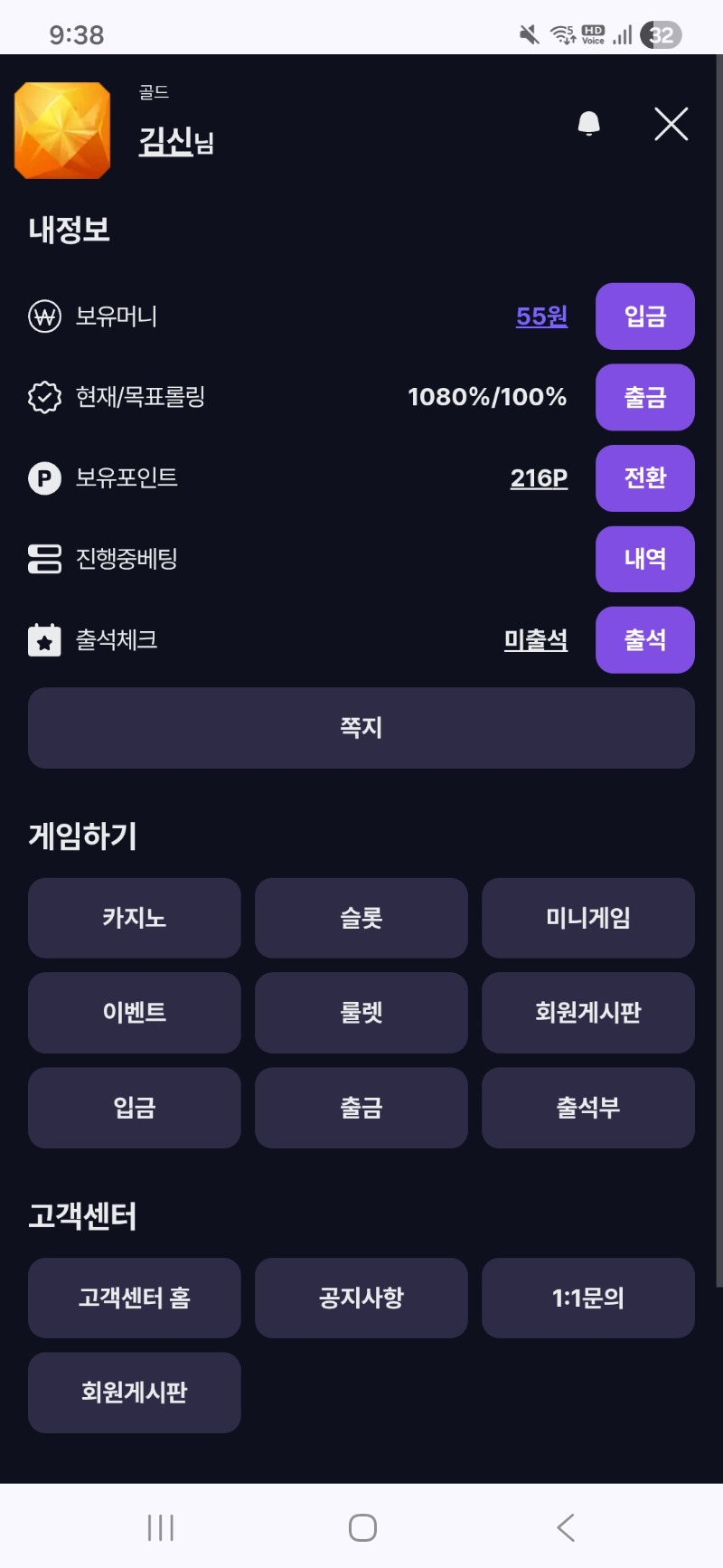Tap the 216P points link
Viewport: 723px width, 1568px height.
[539, 478]
